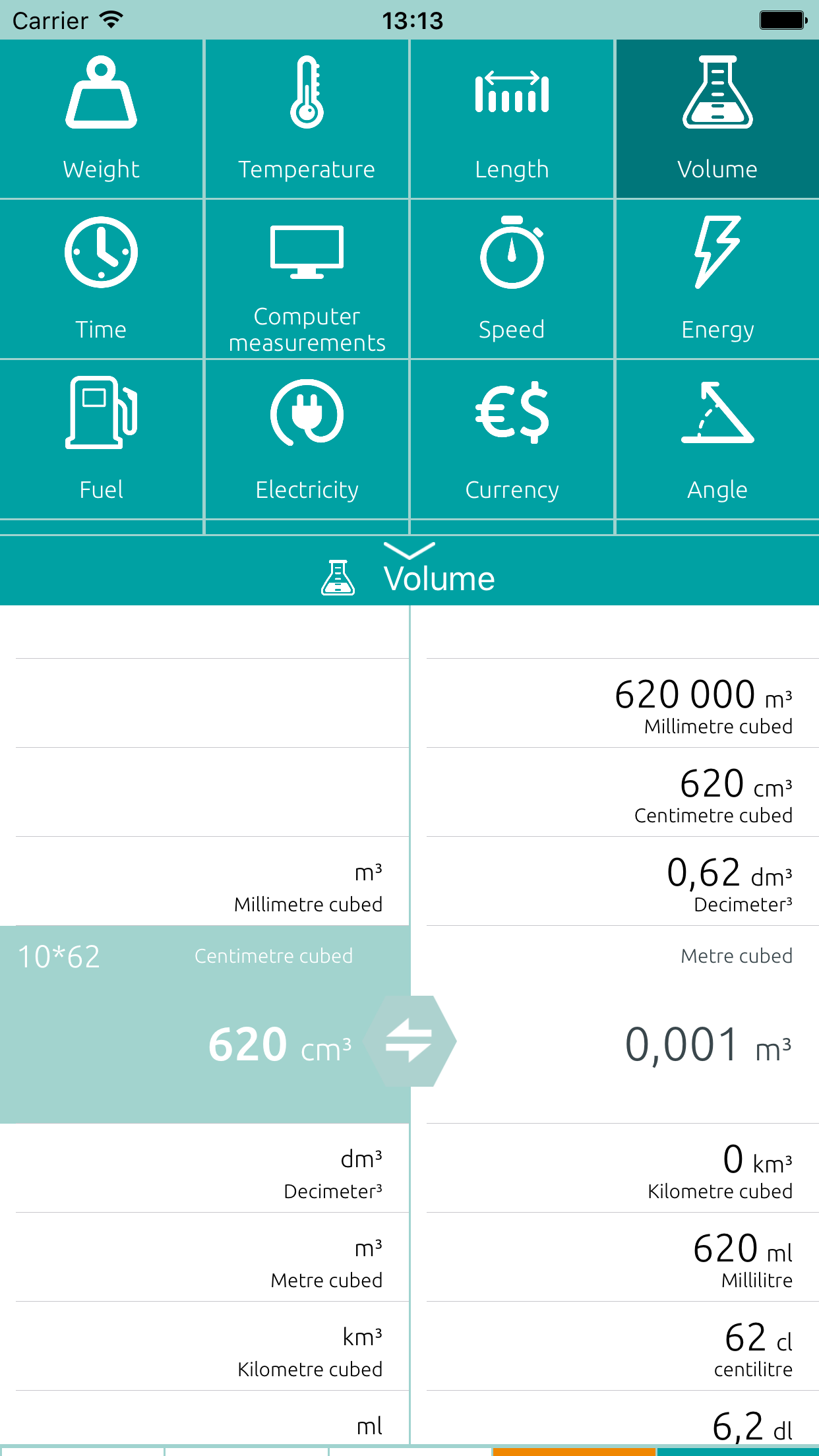
Task: Choose the Time category
Action: tap(102, 279)
